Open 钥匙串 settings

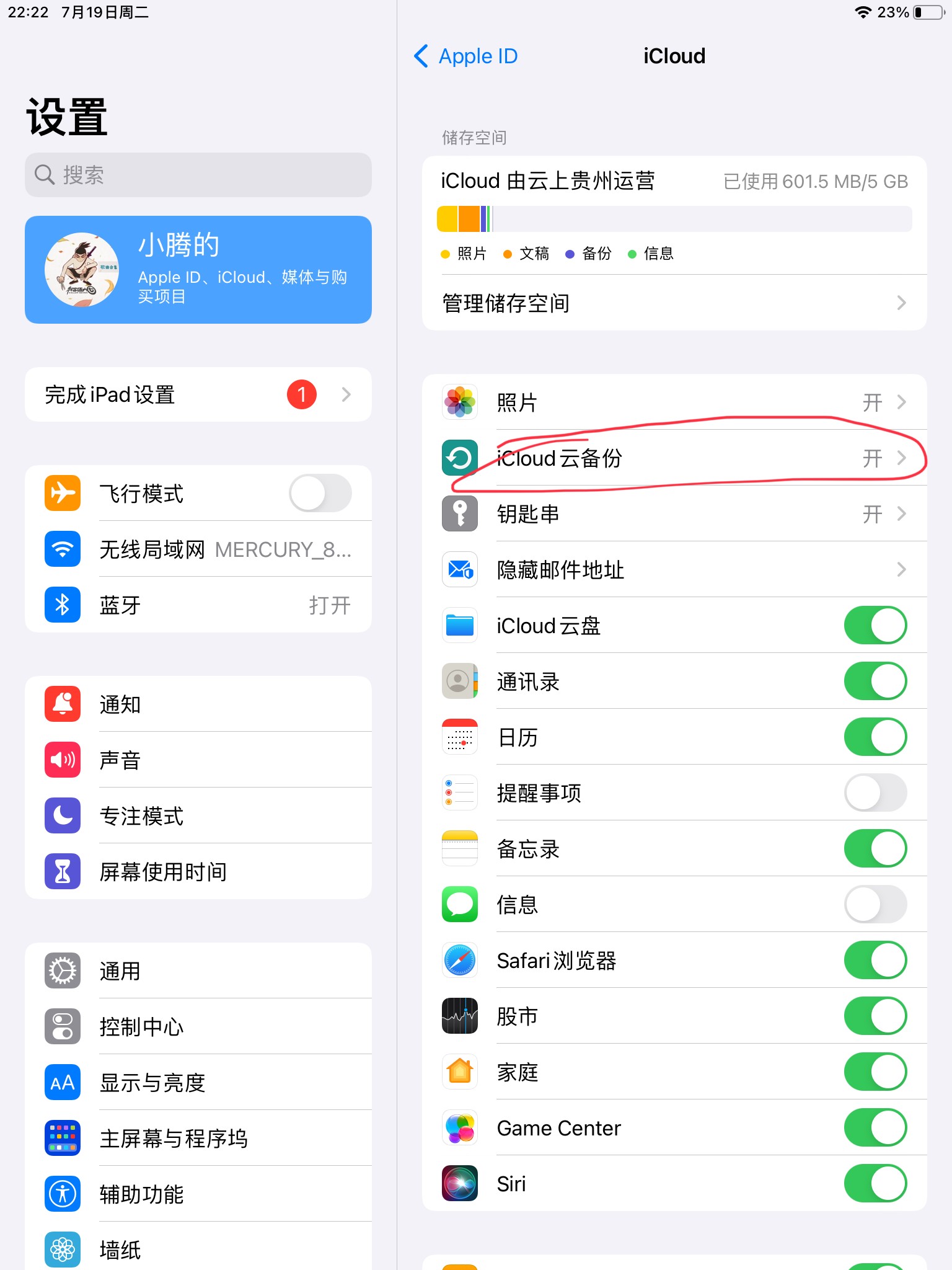tap(674, 514)
